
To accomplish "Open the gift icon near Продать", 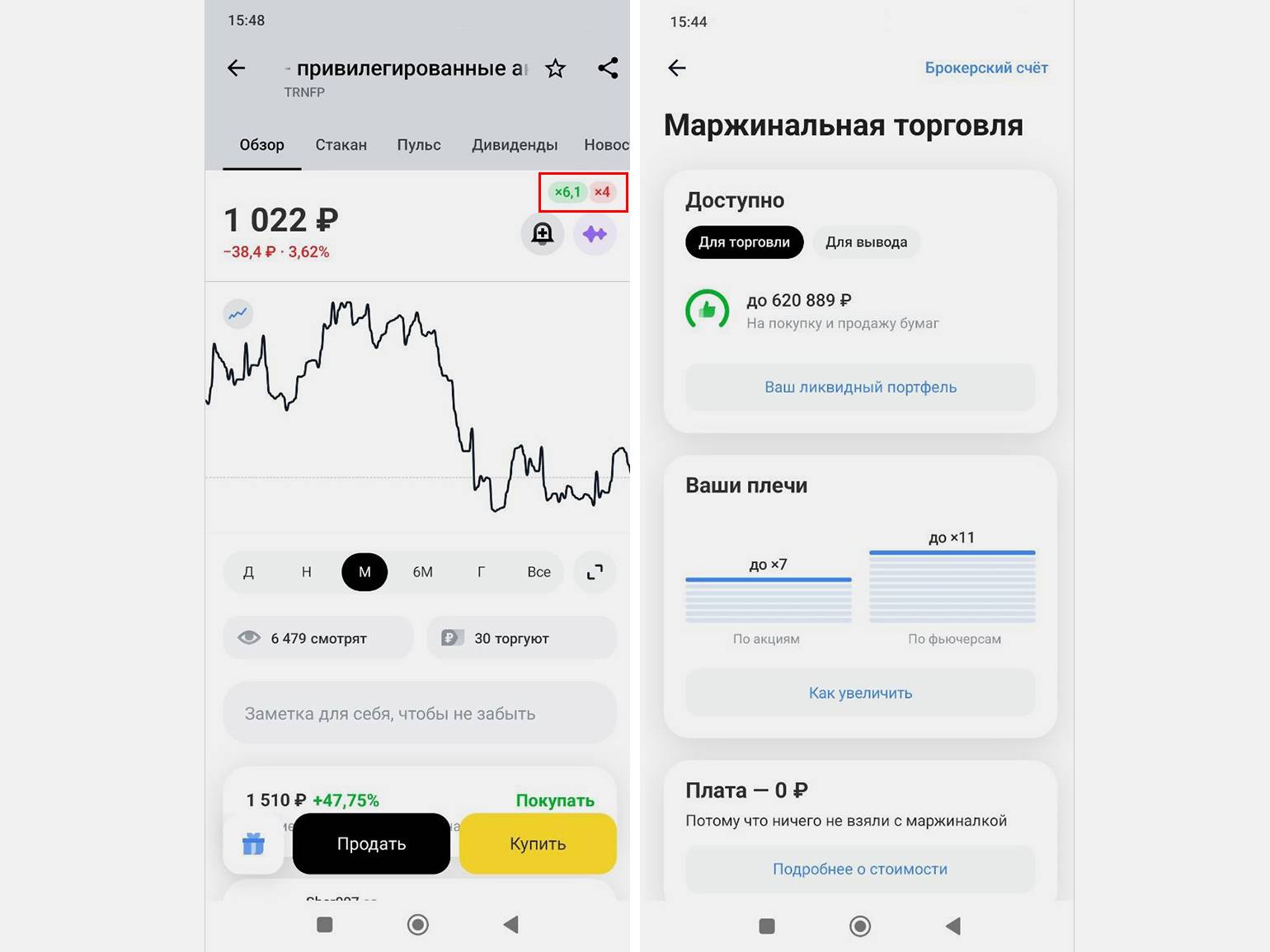I will (x=253, y=844).
